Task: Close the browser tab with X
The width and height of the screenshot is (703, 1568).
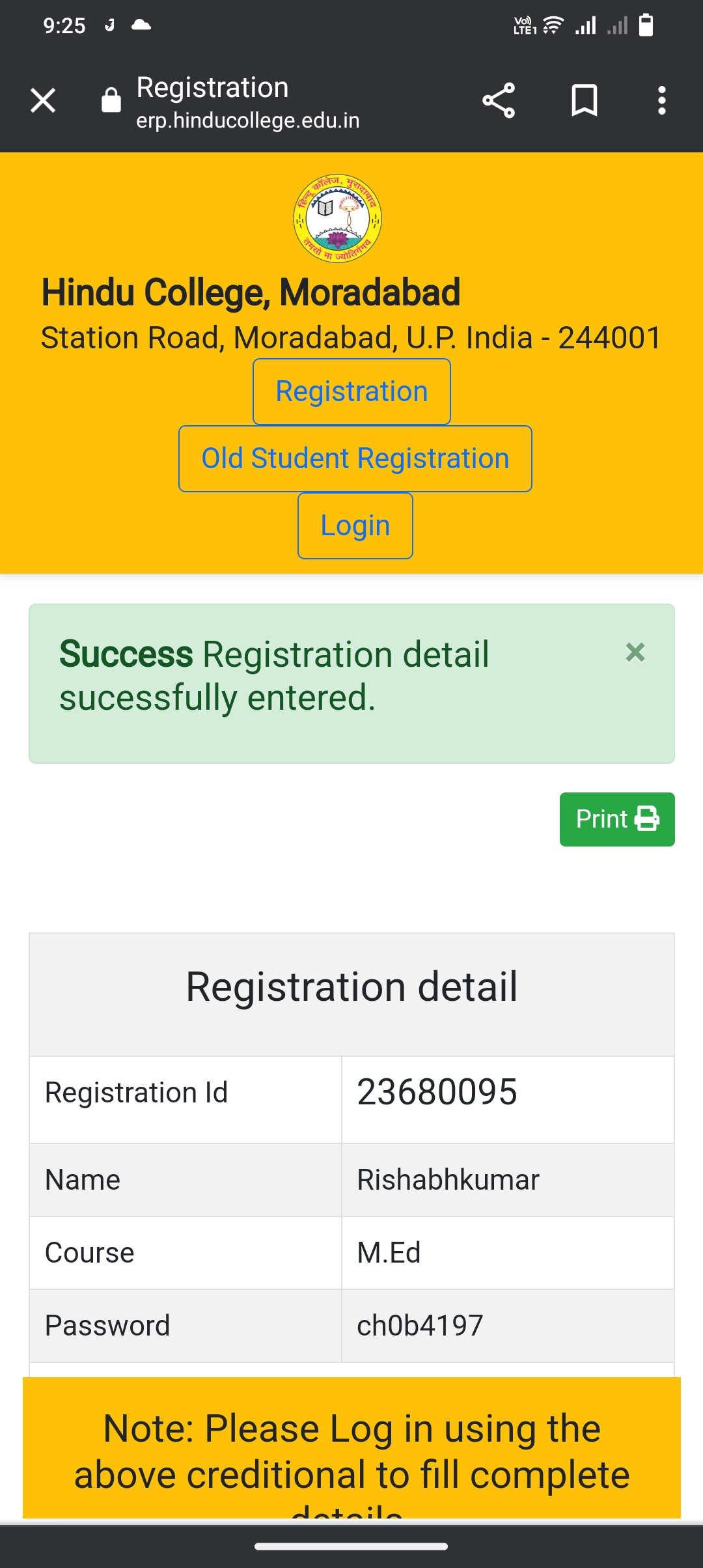Action: [x=43, y=100]
